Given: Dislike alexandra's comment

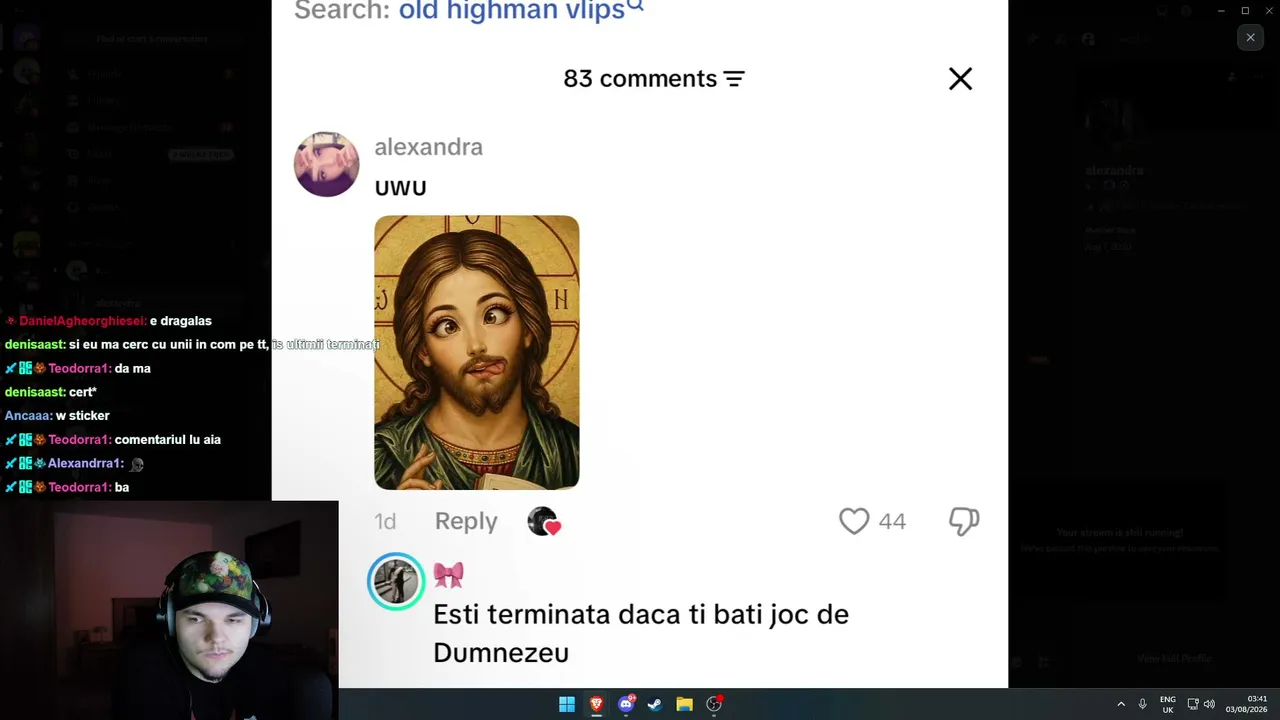Looking at the screenshot, I should pos(964,521).
